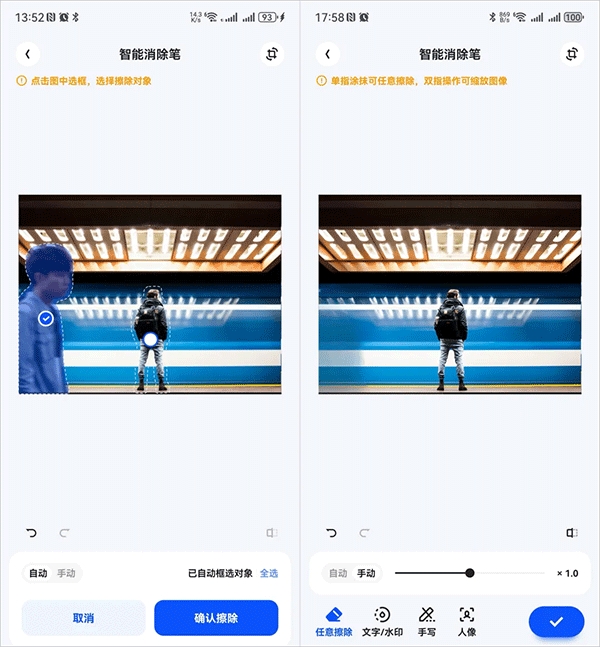Select the unchecked backpack person marker
Screen dimensions: 600x647
150,340
